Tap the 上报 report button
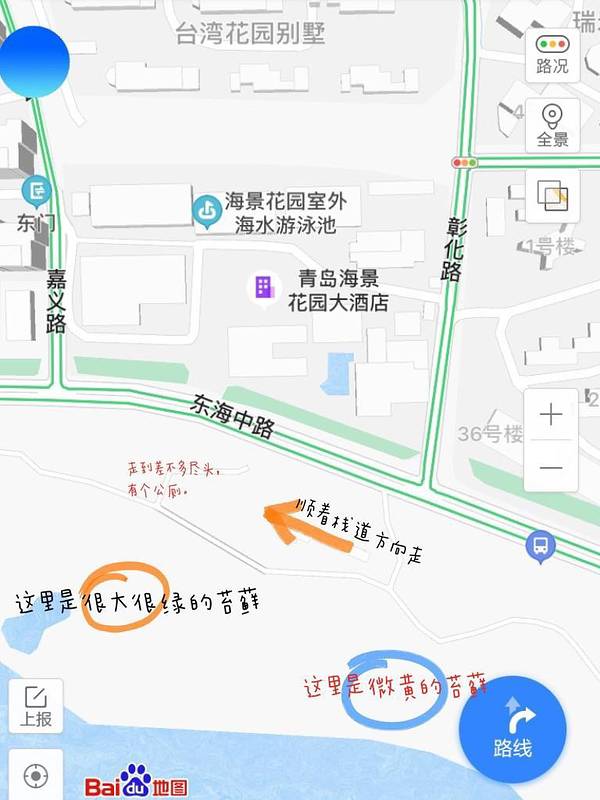 pos(35,705)
